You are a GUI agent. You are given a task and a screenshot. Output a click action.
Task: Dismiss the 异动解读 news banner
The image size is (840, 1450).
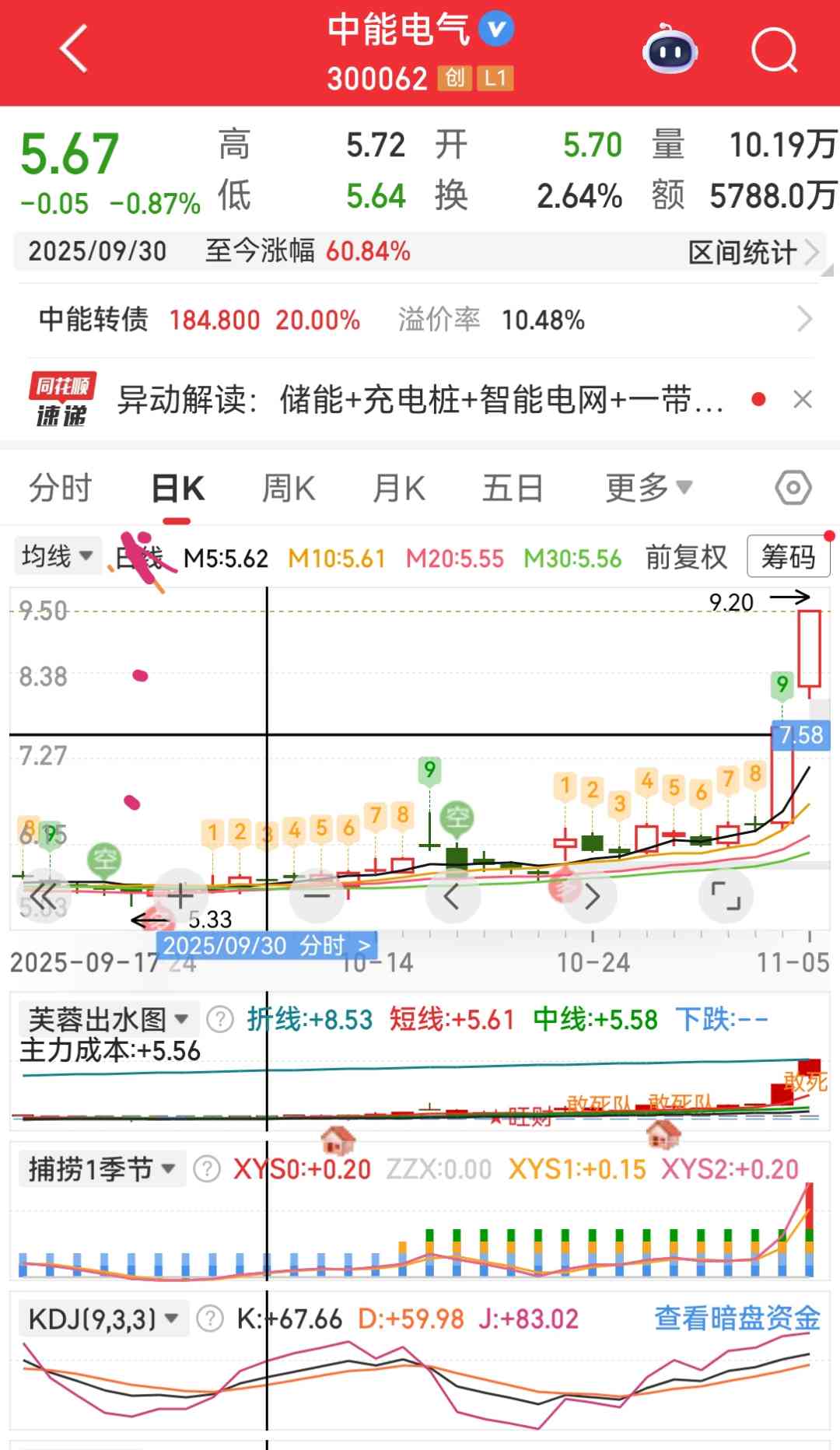pyautogui.click(x=803, y=400)
